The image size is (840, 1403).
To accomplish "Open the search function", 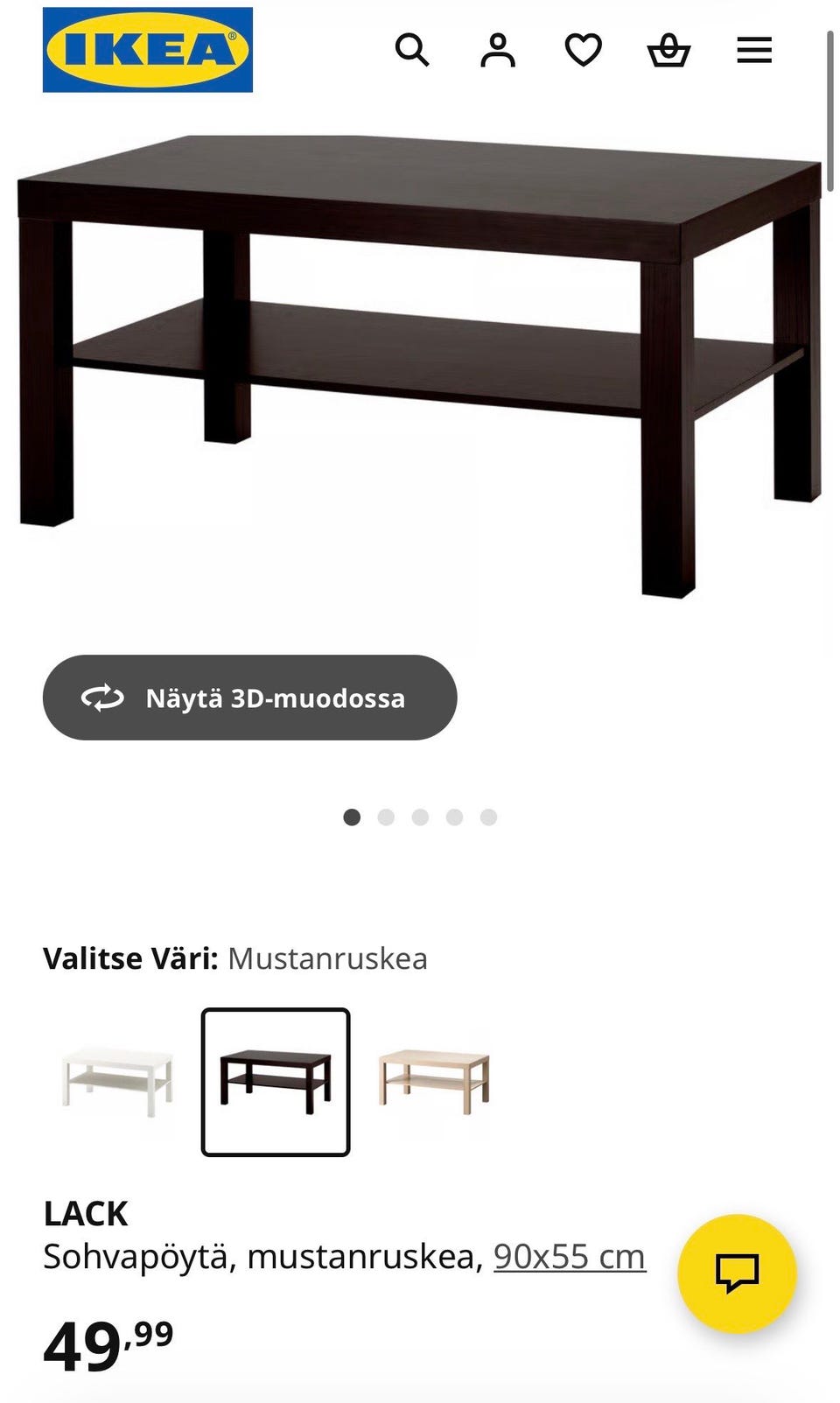I will coord(414,50).
